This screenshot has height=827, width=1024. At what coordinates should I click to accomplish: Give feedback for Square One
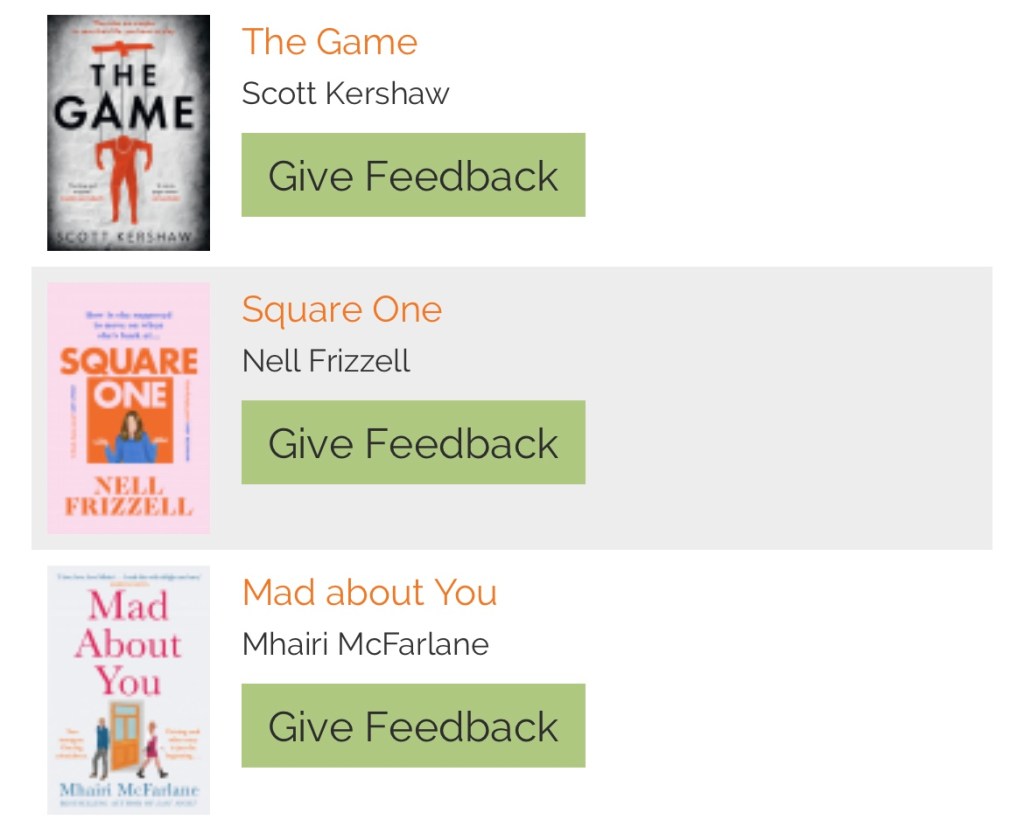point(413,442)
